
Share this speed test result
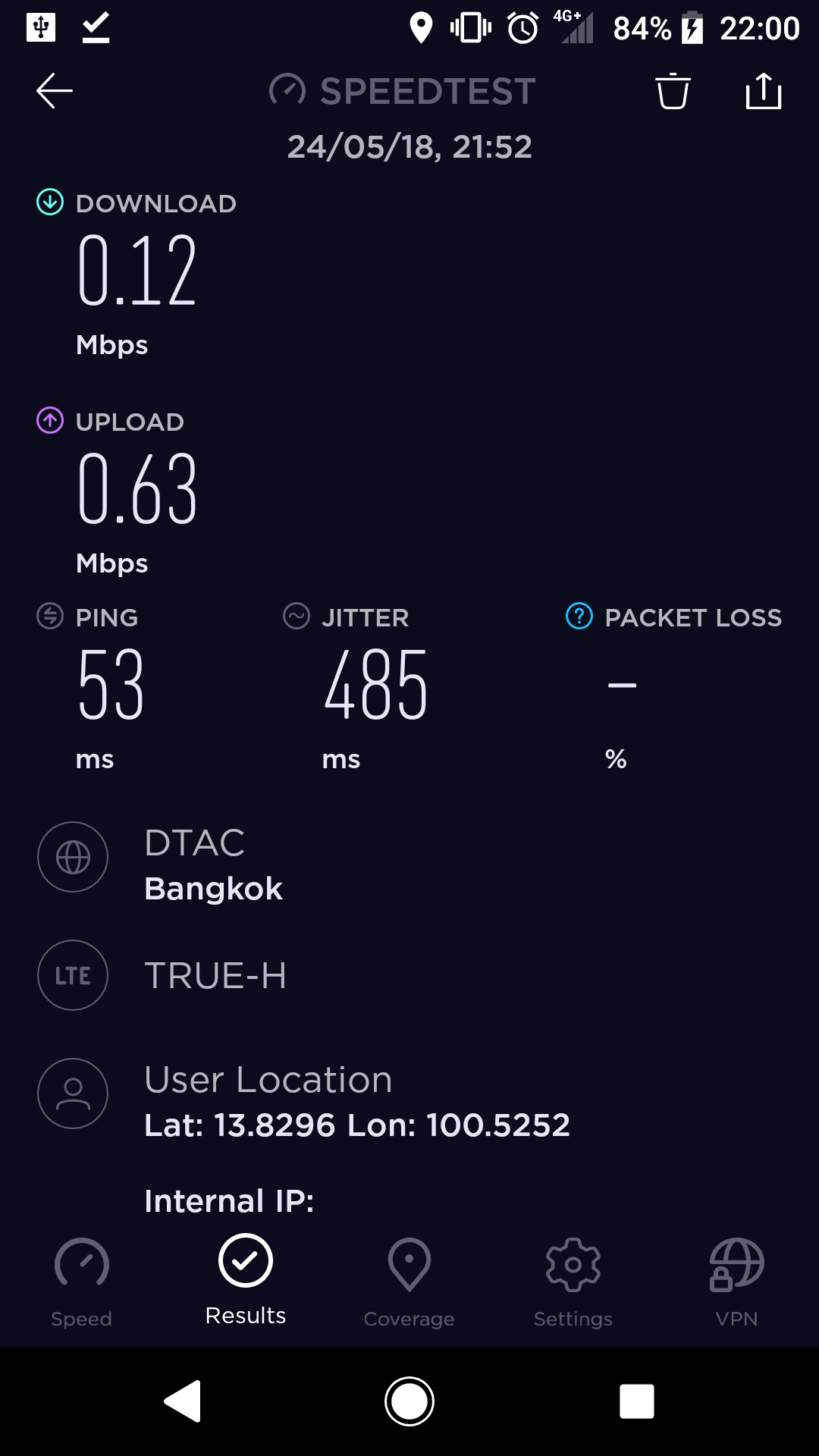click(x=764, y=91)
